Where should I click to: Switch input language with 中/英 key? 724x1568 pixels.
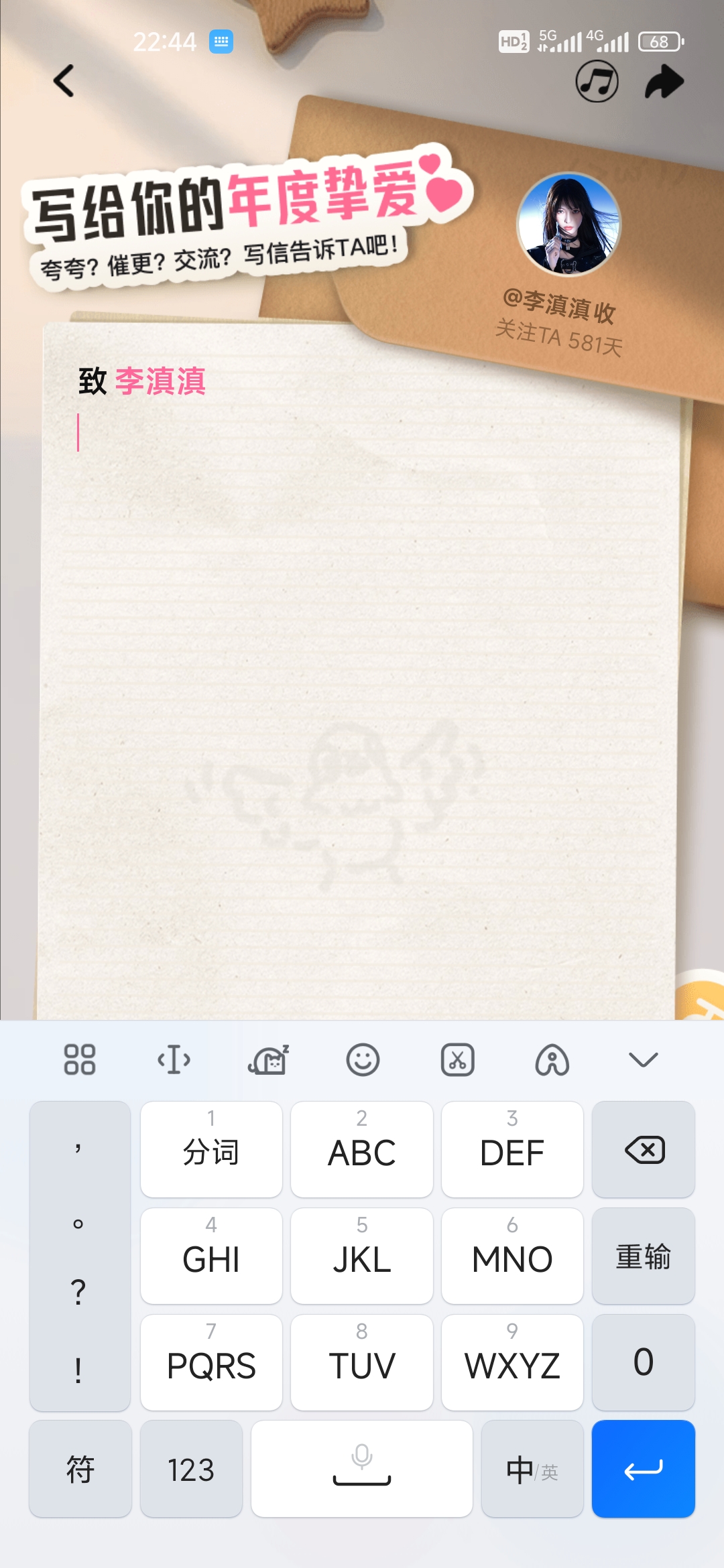pyautogui.click(x=532, y=1469)
